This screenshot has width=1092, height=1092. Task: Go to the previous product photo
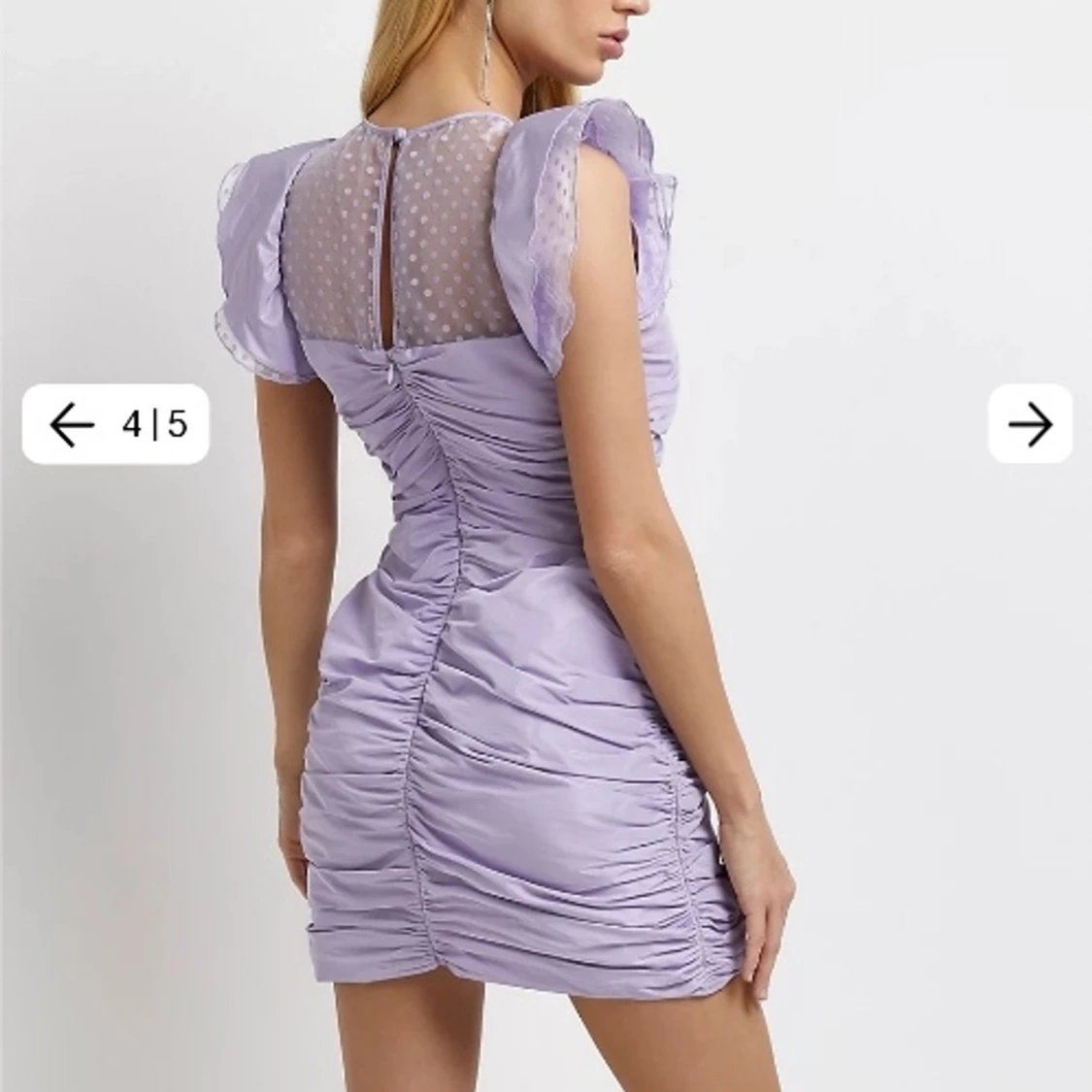(73, 424)
